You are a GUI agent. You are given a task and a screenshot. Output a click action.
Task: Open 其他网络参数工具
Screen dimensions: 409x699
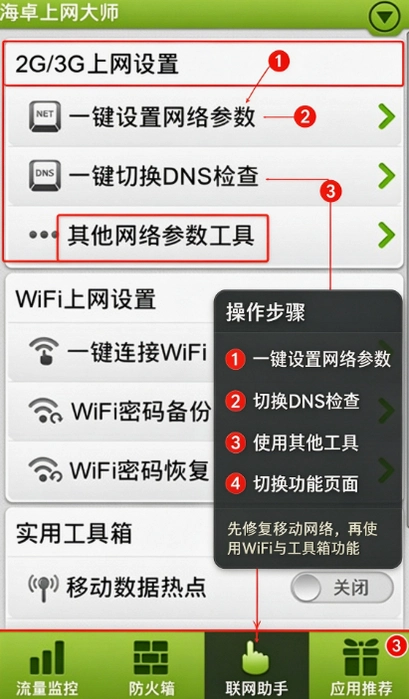coord(205,234)
